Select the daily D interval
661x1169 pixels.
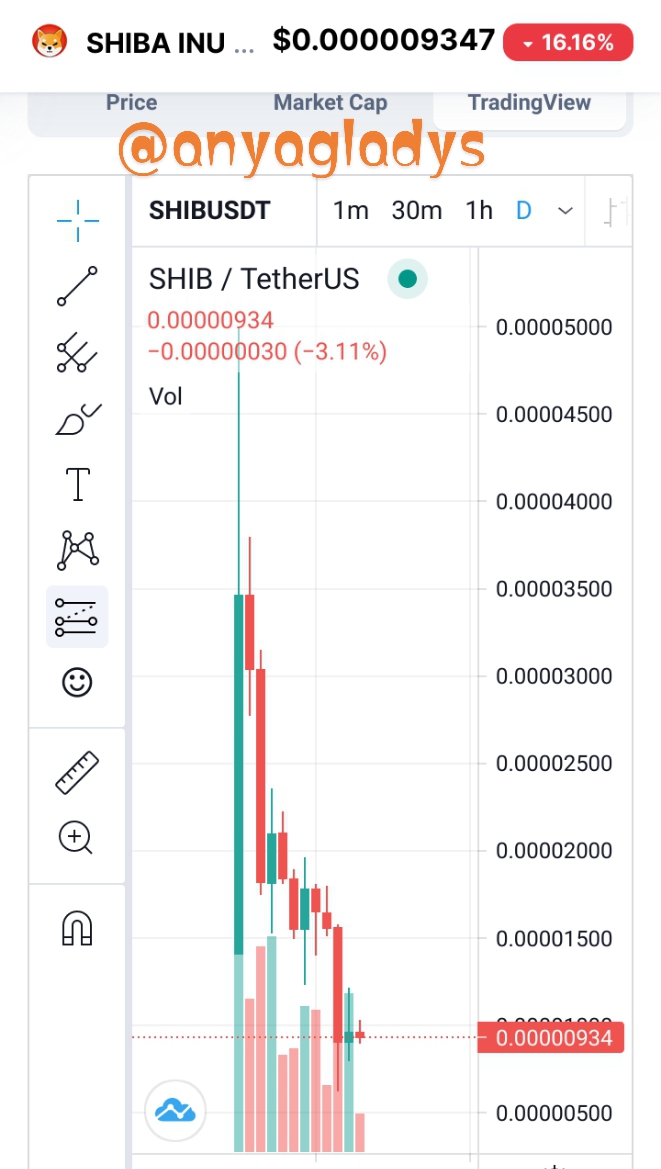(x=524, y=211)
